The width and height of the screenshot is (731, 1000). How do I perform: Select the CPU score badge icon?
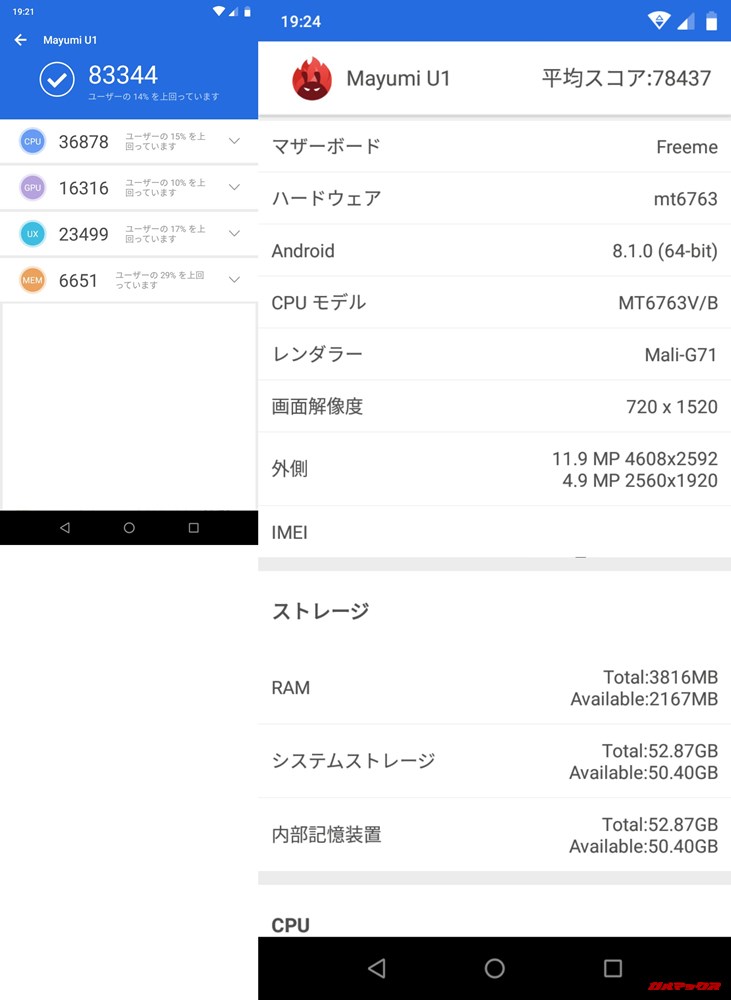[x=33, y=142]
